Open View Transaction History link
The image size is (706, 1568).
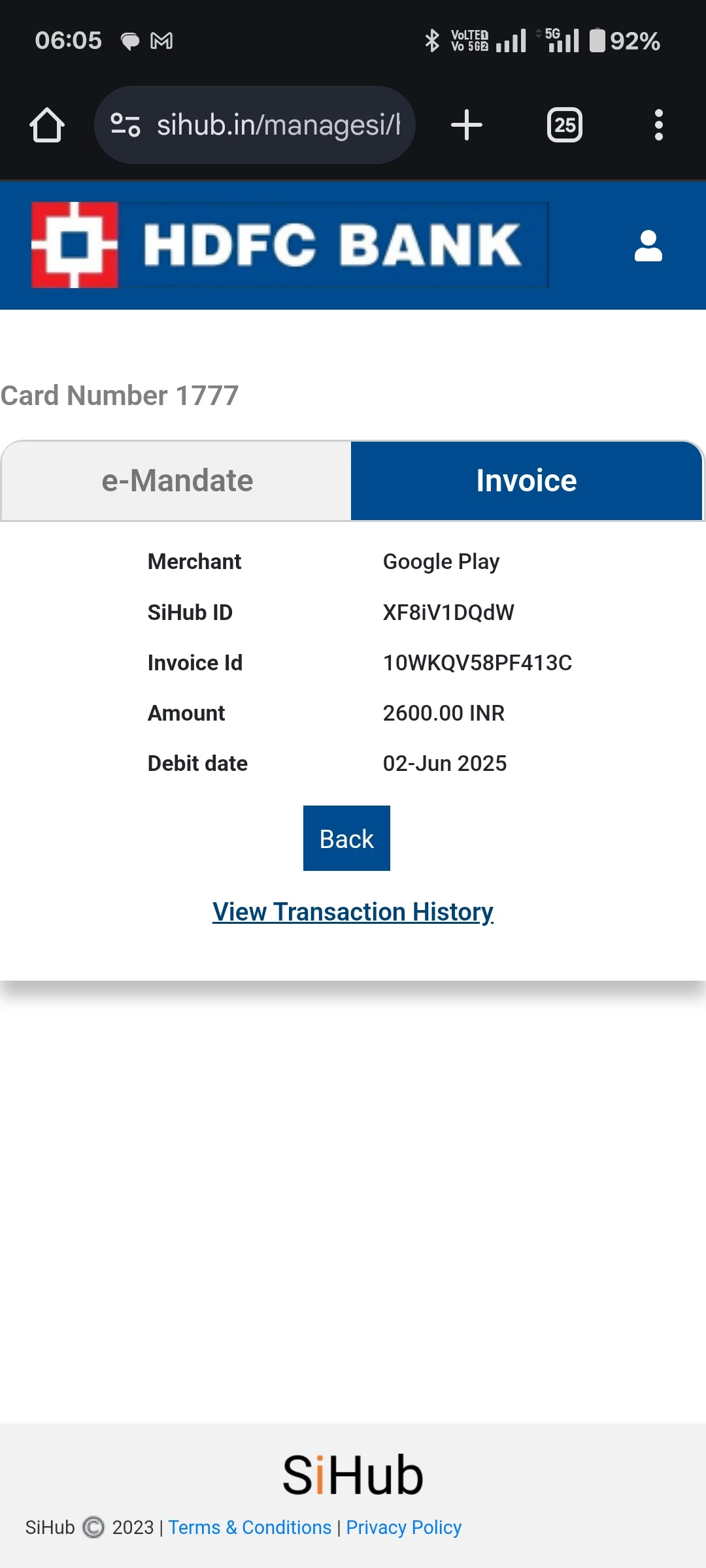[x=353, y=911]
